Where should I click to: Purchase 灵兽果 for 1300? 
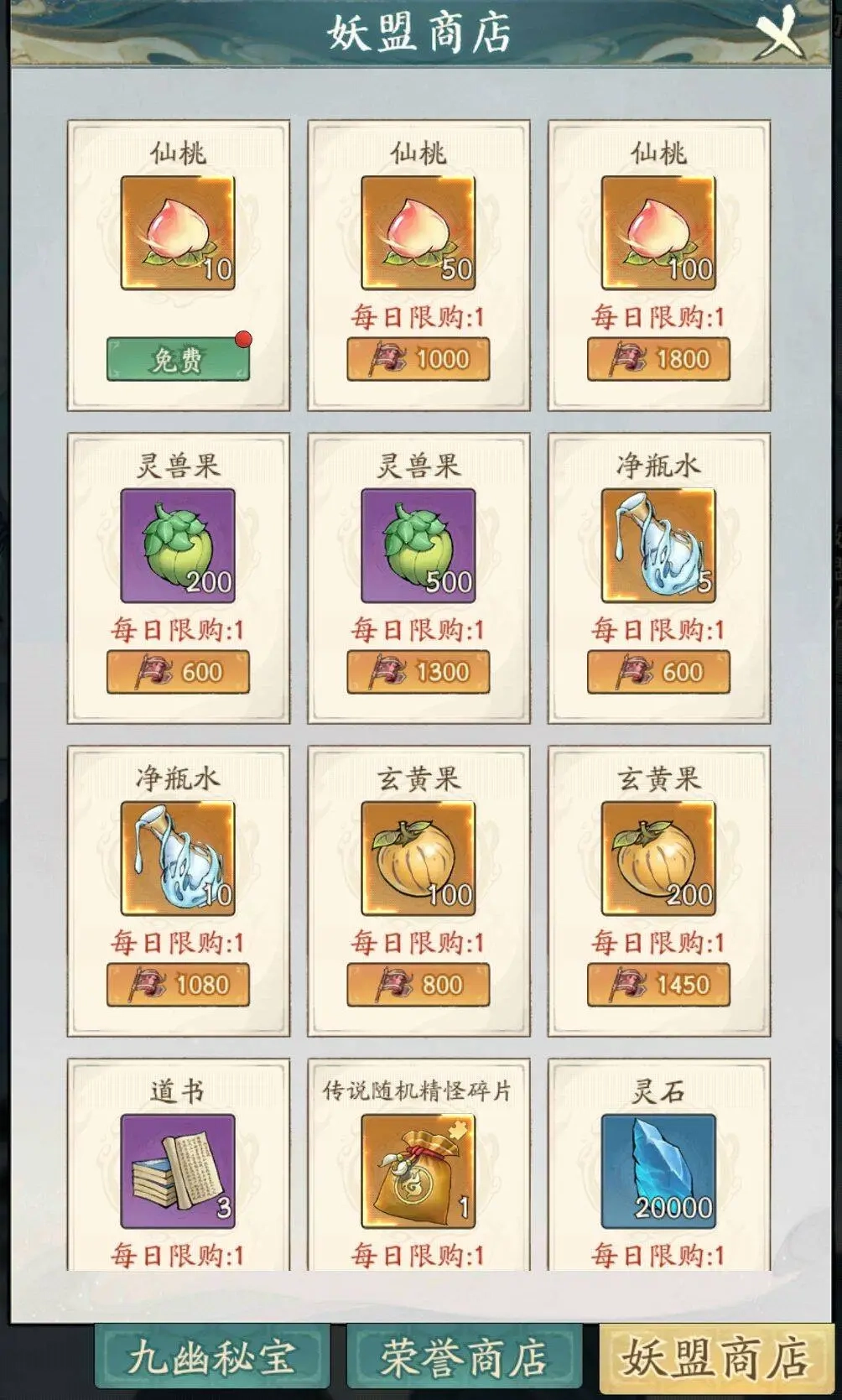tap(418, 672)
